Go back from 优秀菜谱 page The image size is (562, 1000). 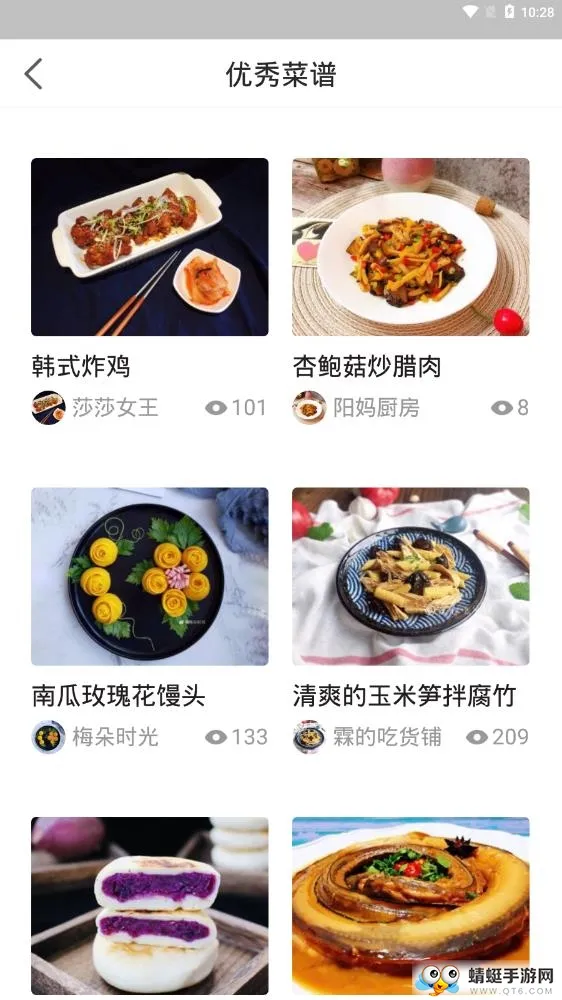point(34,74)
